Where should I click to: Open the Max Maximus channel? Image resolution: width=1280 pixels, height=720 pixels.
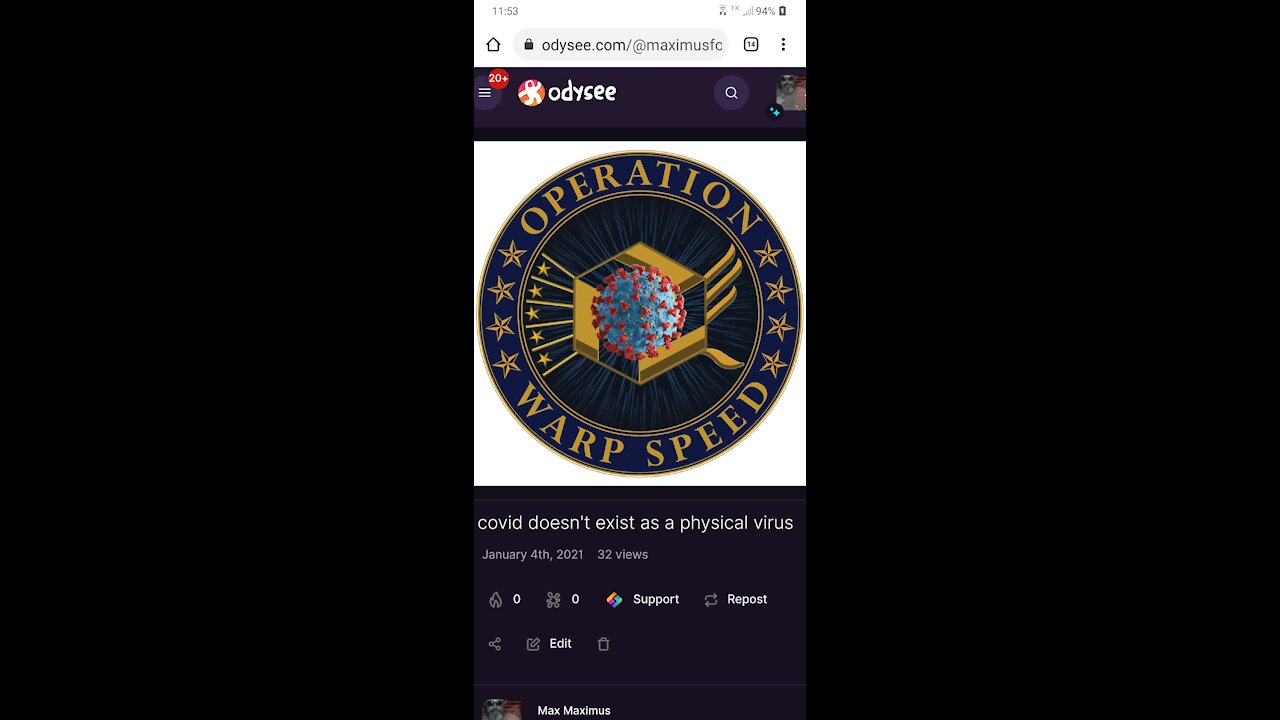(x=573, y=710)
